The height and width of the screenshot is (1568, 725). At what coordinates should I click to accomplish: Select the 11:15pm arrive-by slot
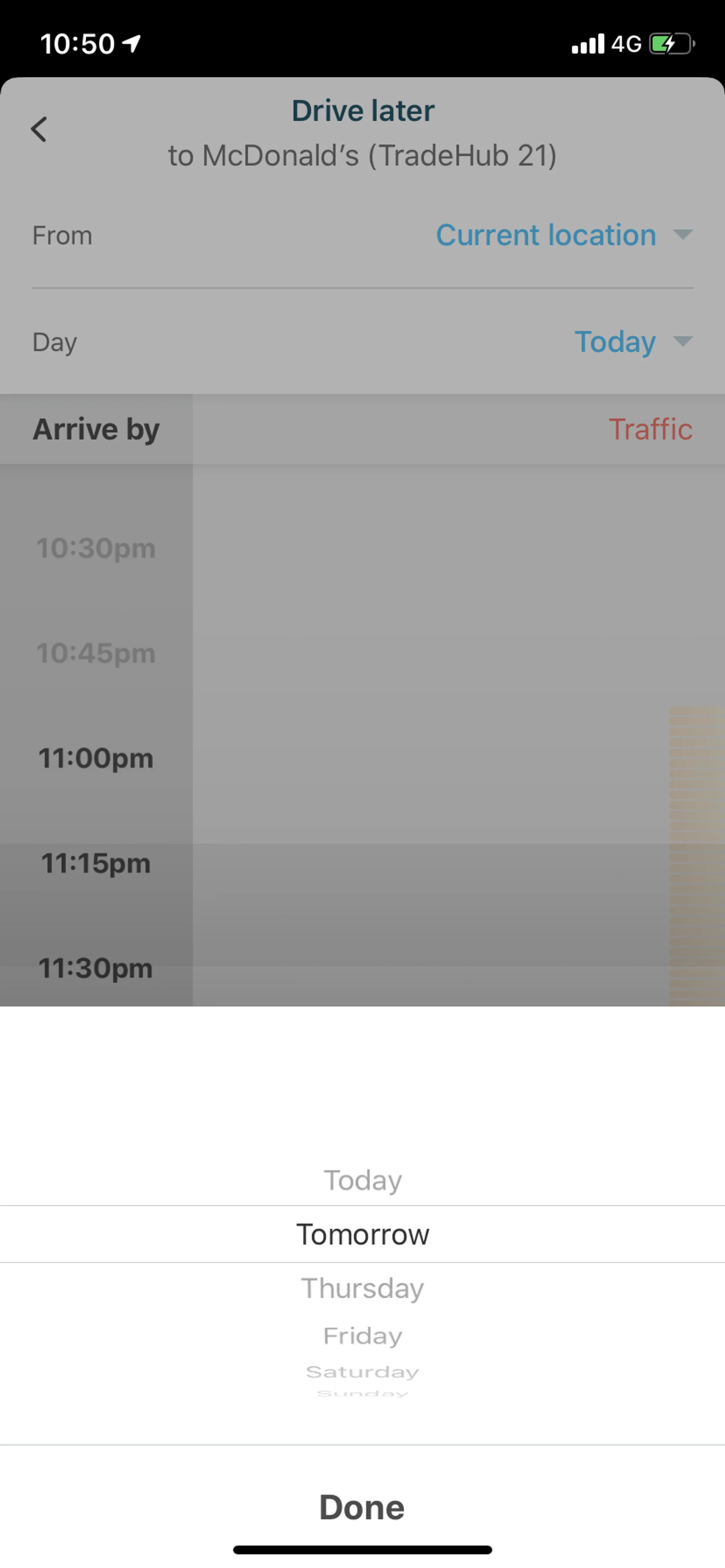(96, 863)
